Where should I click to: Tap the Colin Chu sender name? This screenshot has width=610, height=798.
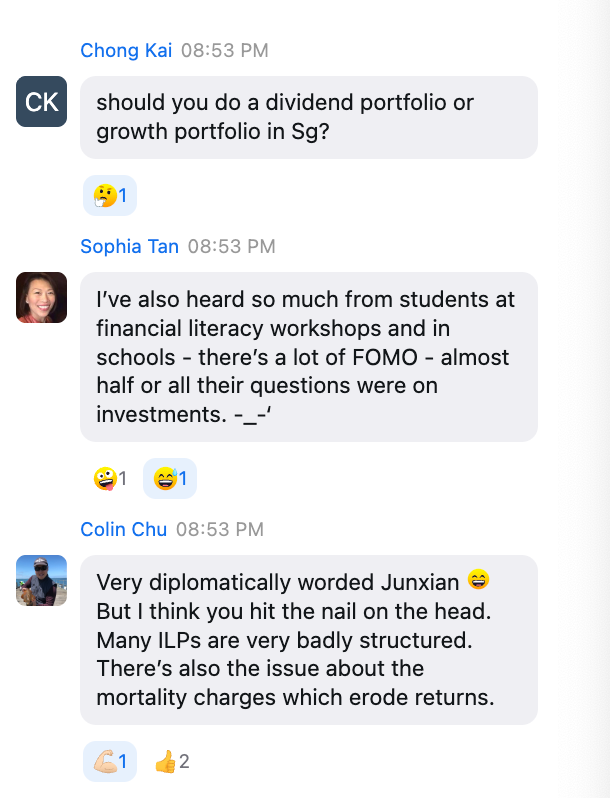point(123,529)
